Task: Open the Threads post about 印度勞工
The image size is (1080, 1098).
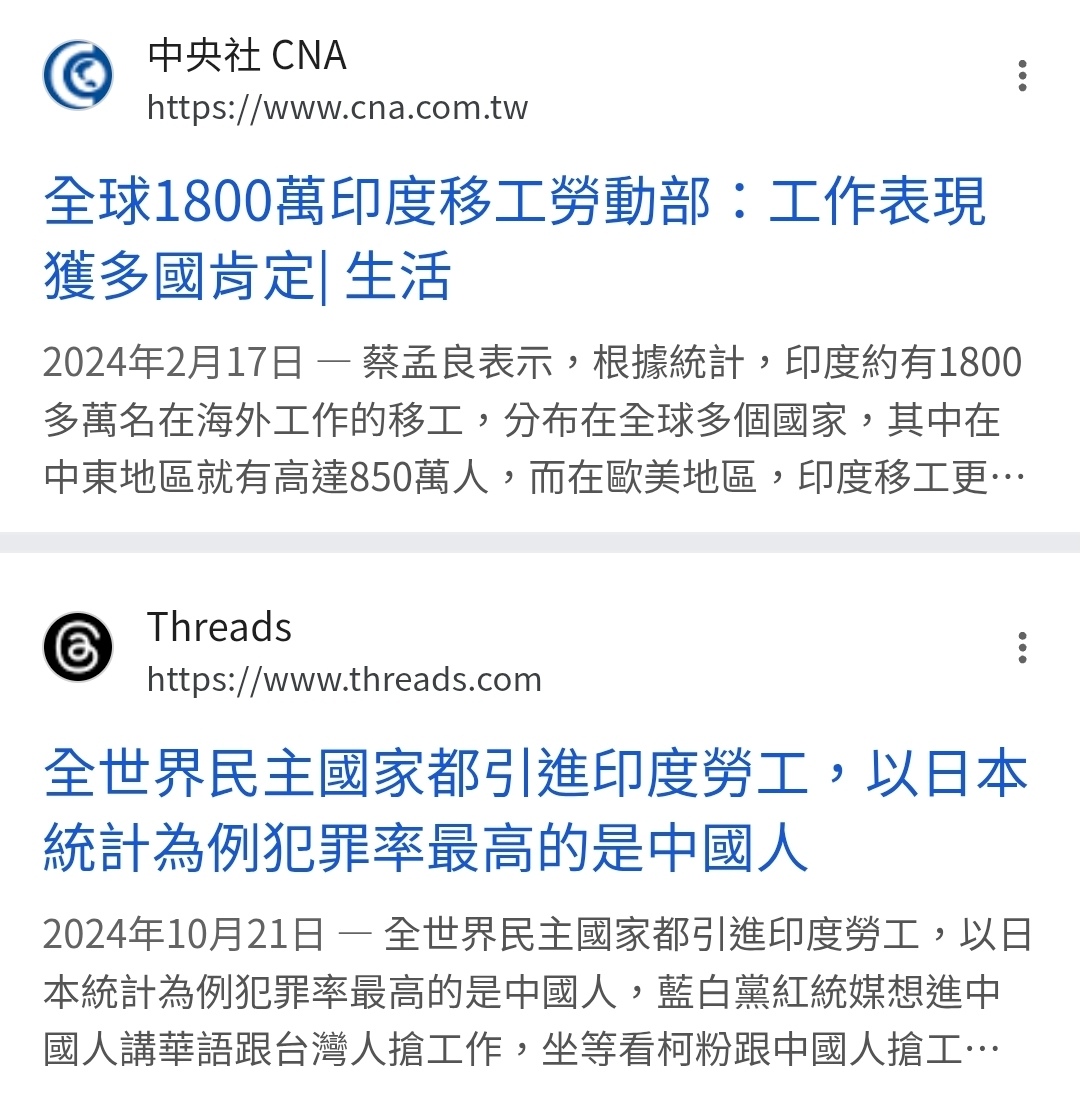Action: pyautogui.click(x=536, y=811)
